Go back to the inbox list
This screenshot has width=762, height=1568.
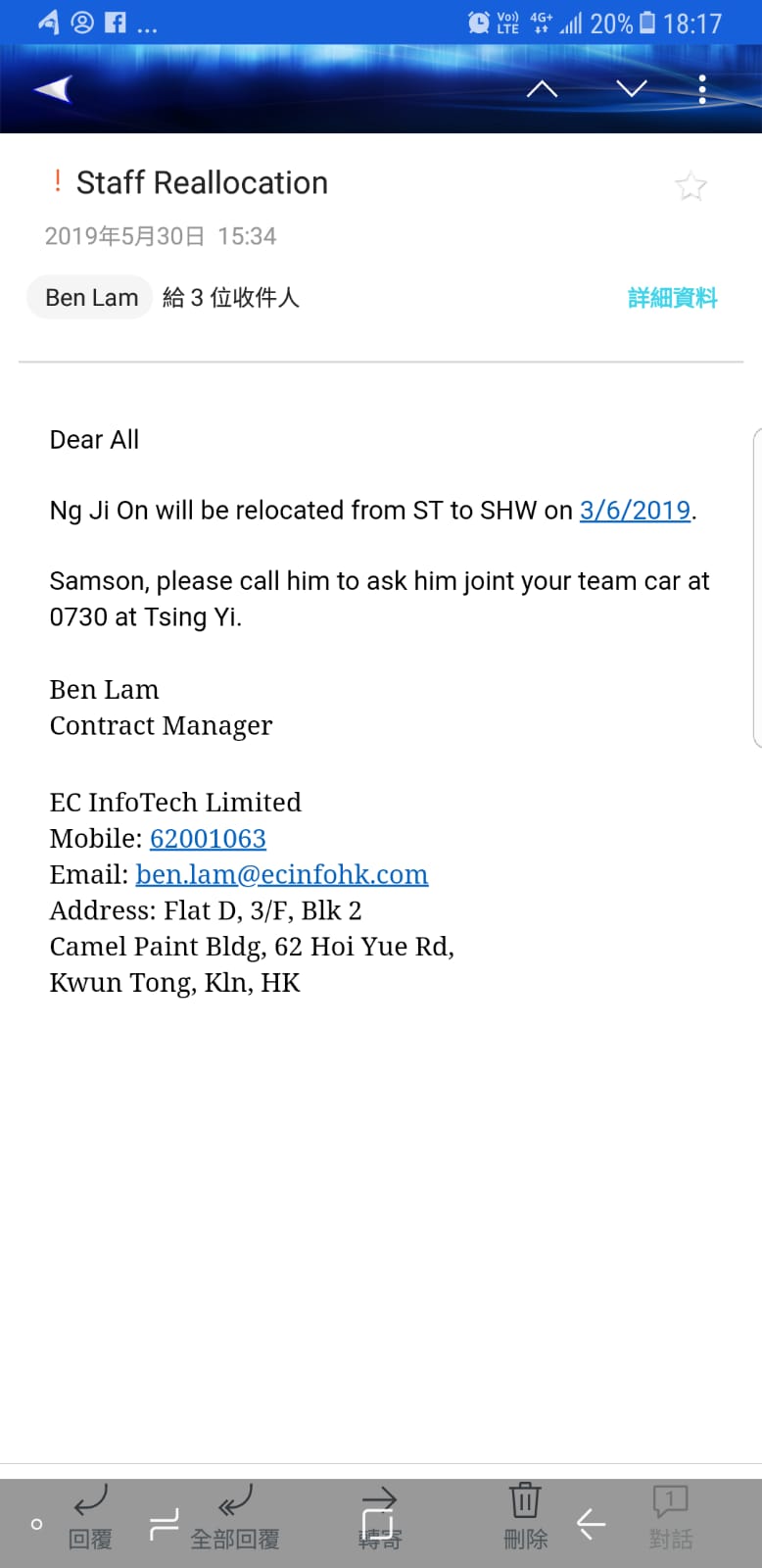click(54, 90)
